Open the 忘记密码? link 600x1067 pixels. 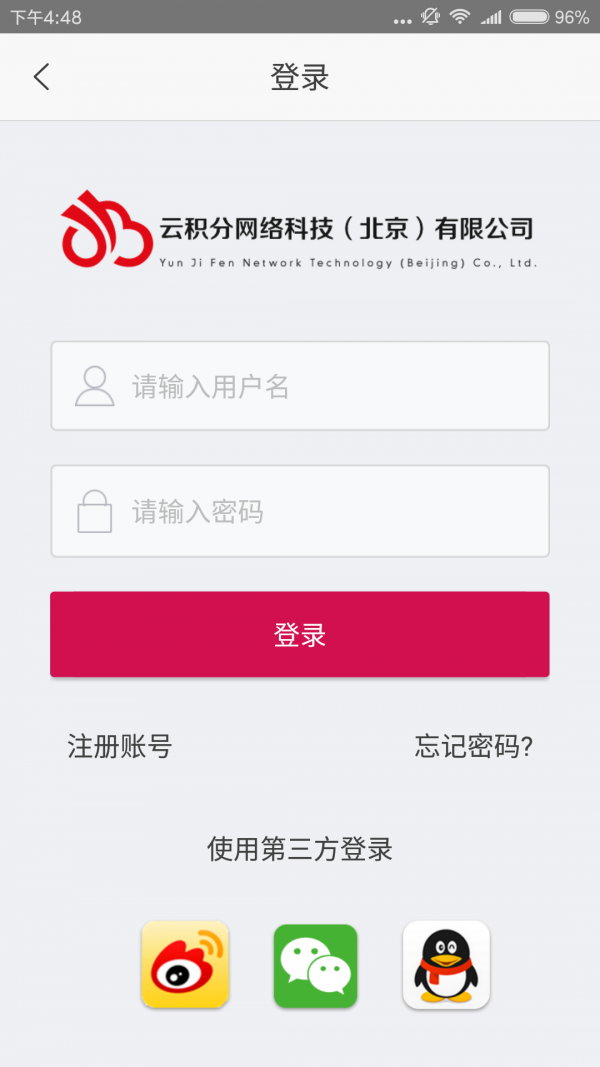click(473, 746)
